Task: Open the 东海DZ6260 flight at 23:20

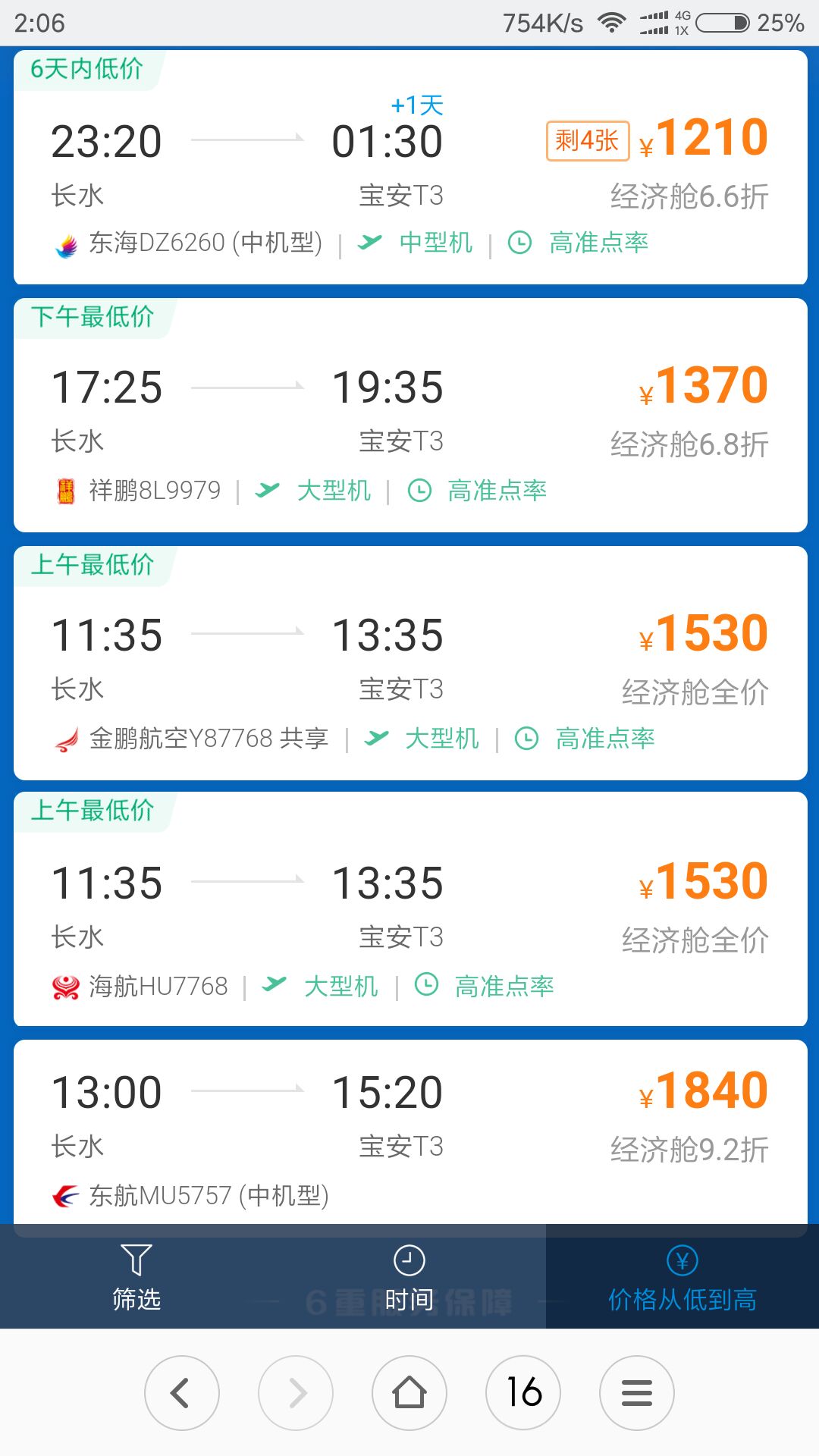Action: (x=410, y=168)
